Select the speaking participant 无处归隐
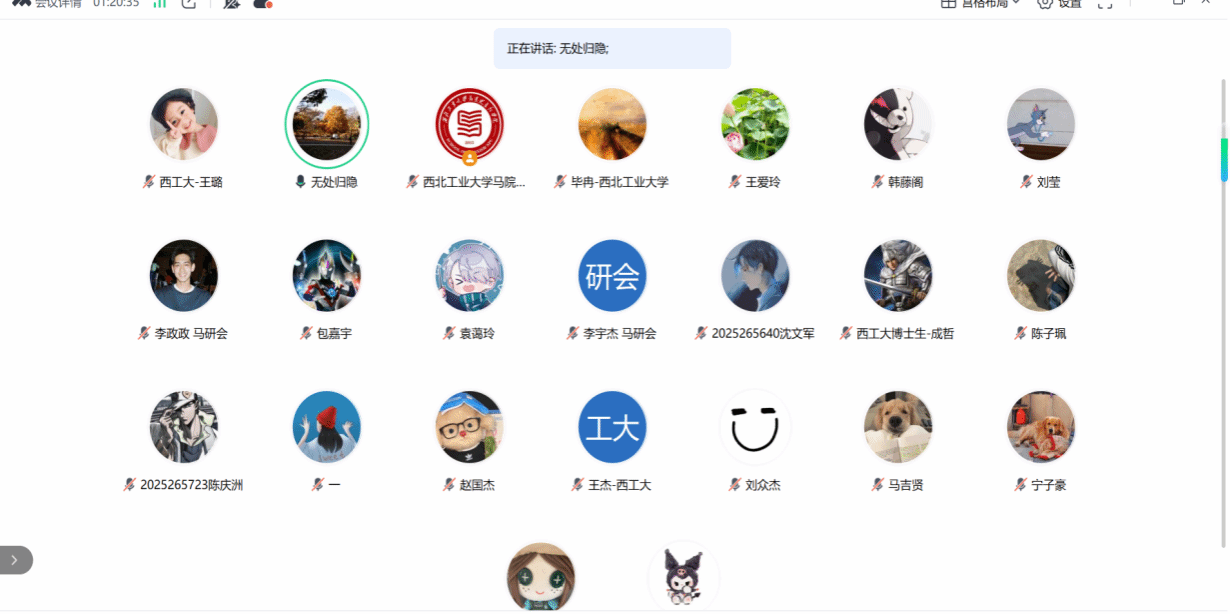The image size is (1230, 614). point(327,125)
